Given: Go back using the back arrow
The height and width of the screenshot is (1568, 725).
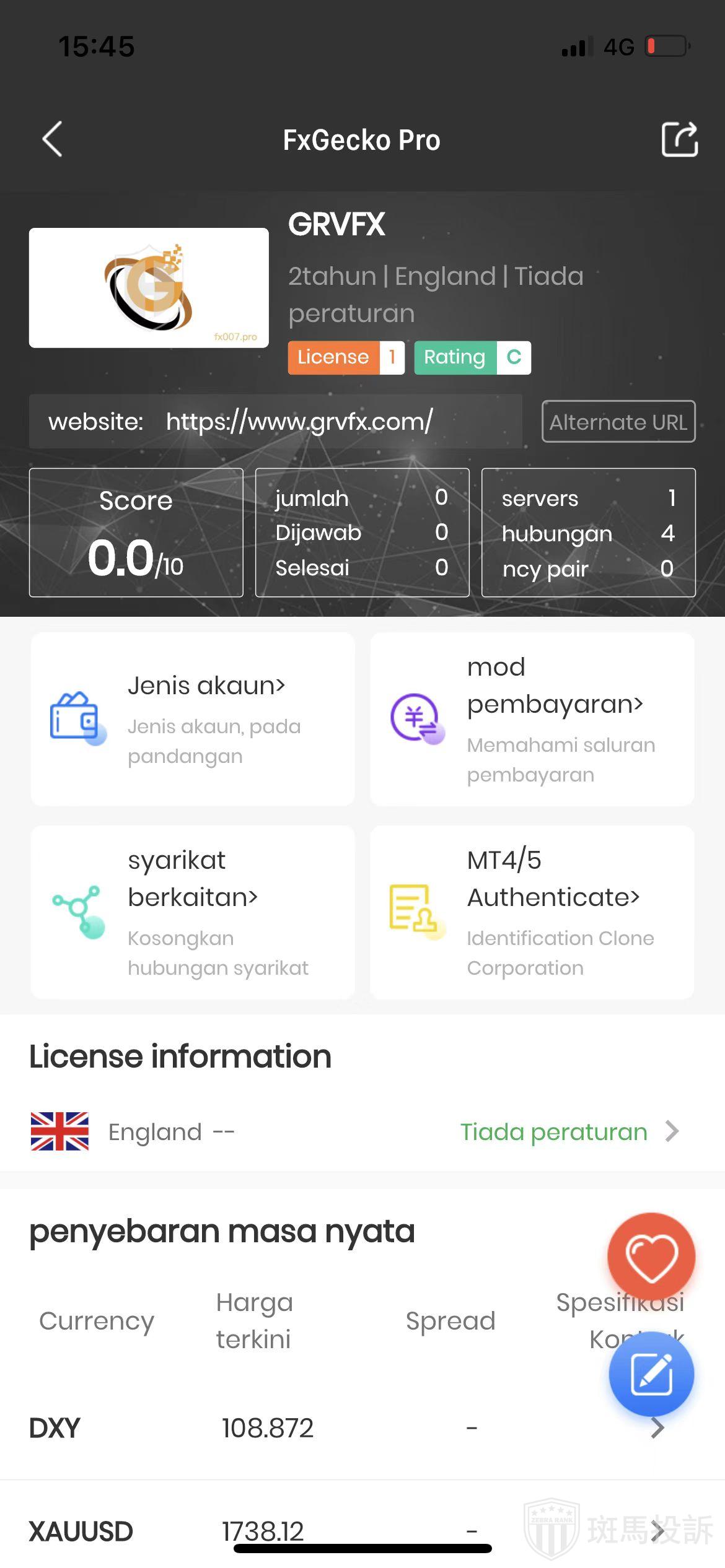Looking at the screenshot, I should tap(53, 139).
